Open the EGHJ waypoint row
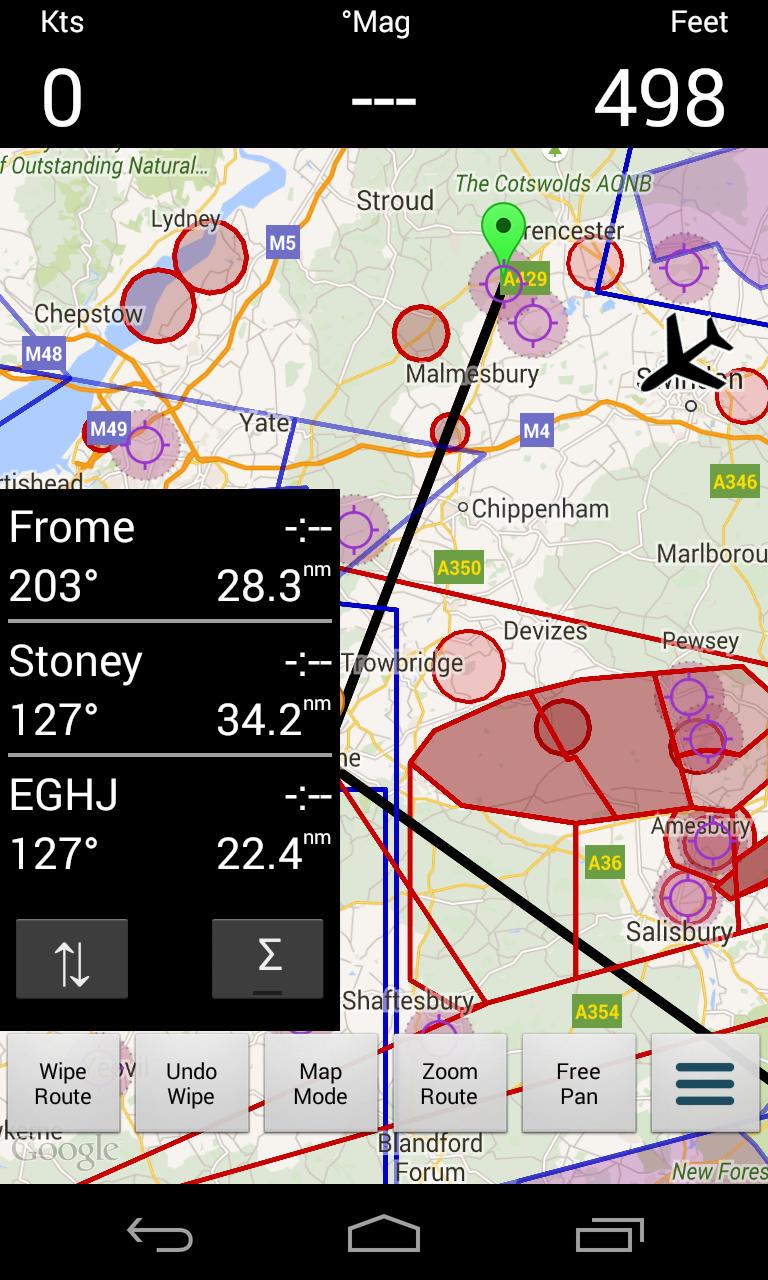This screenshot has height=1280, width=768. [169, 824]
